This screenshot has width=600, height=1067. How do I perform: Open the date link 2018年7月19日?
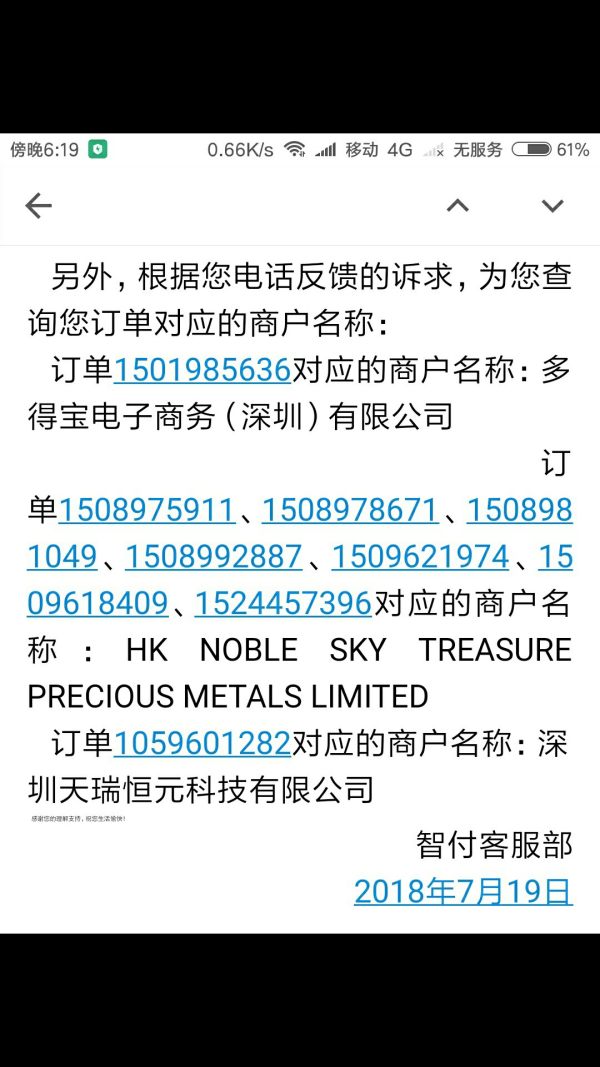(x=463, y=890)
